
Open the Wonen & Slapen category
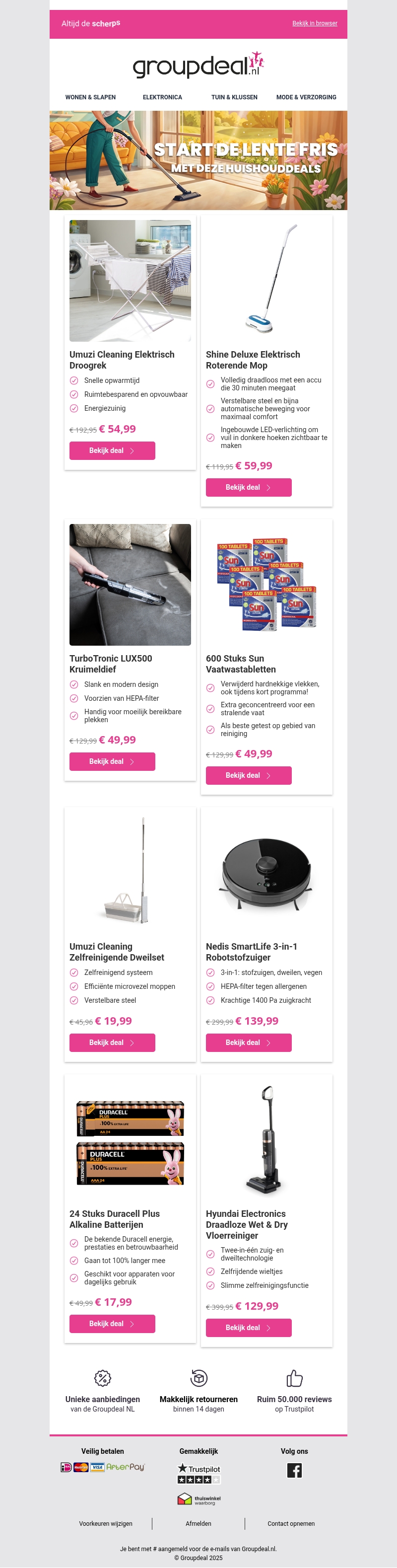coord(91,97)
